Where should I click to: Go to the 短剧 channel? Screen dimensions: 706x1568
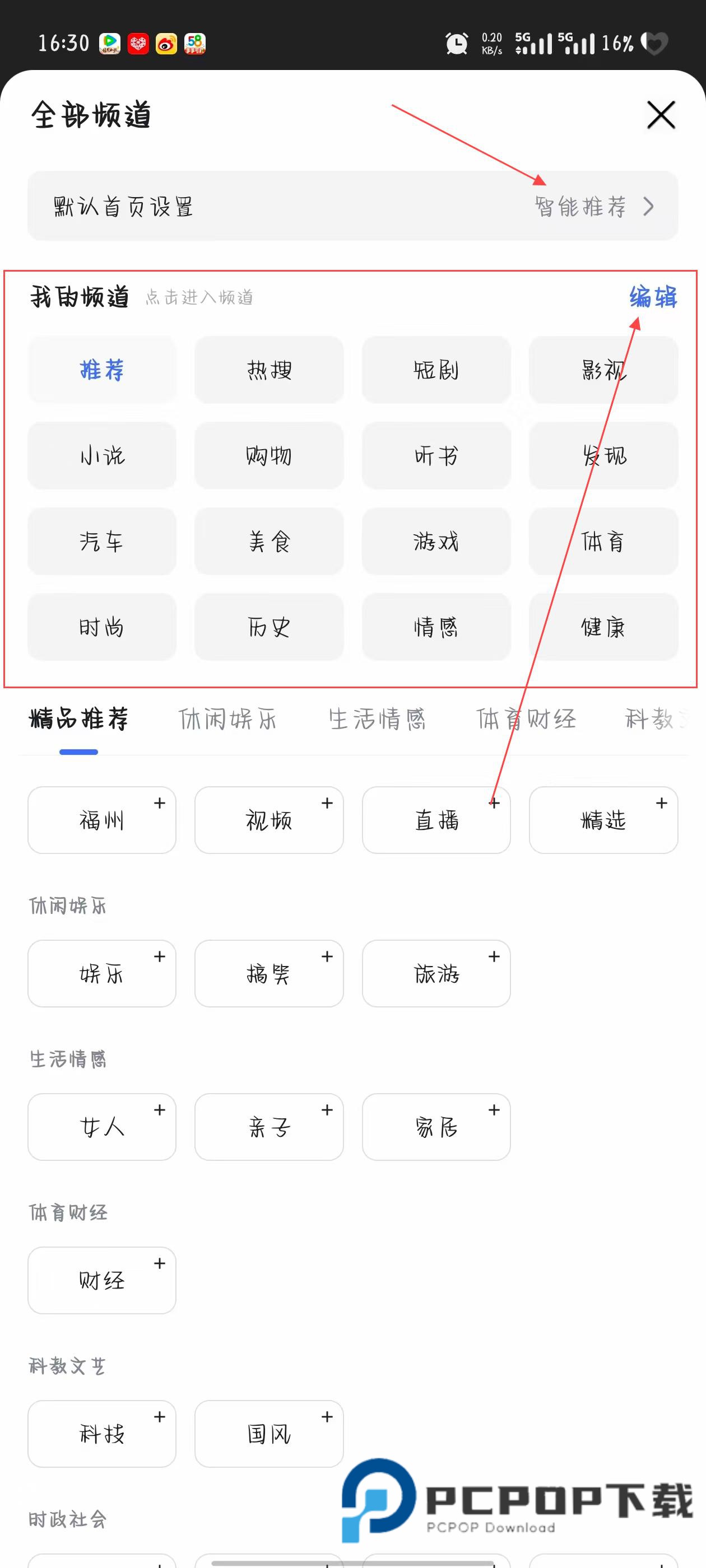pos(435,370)
